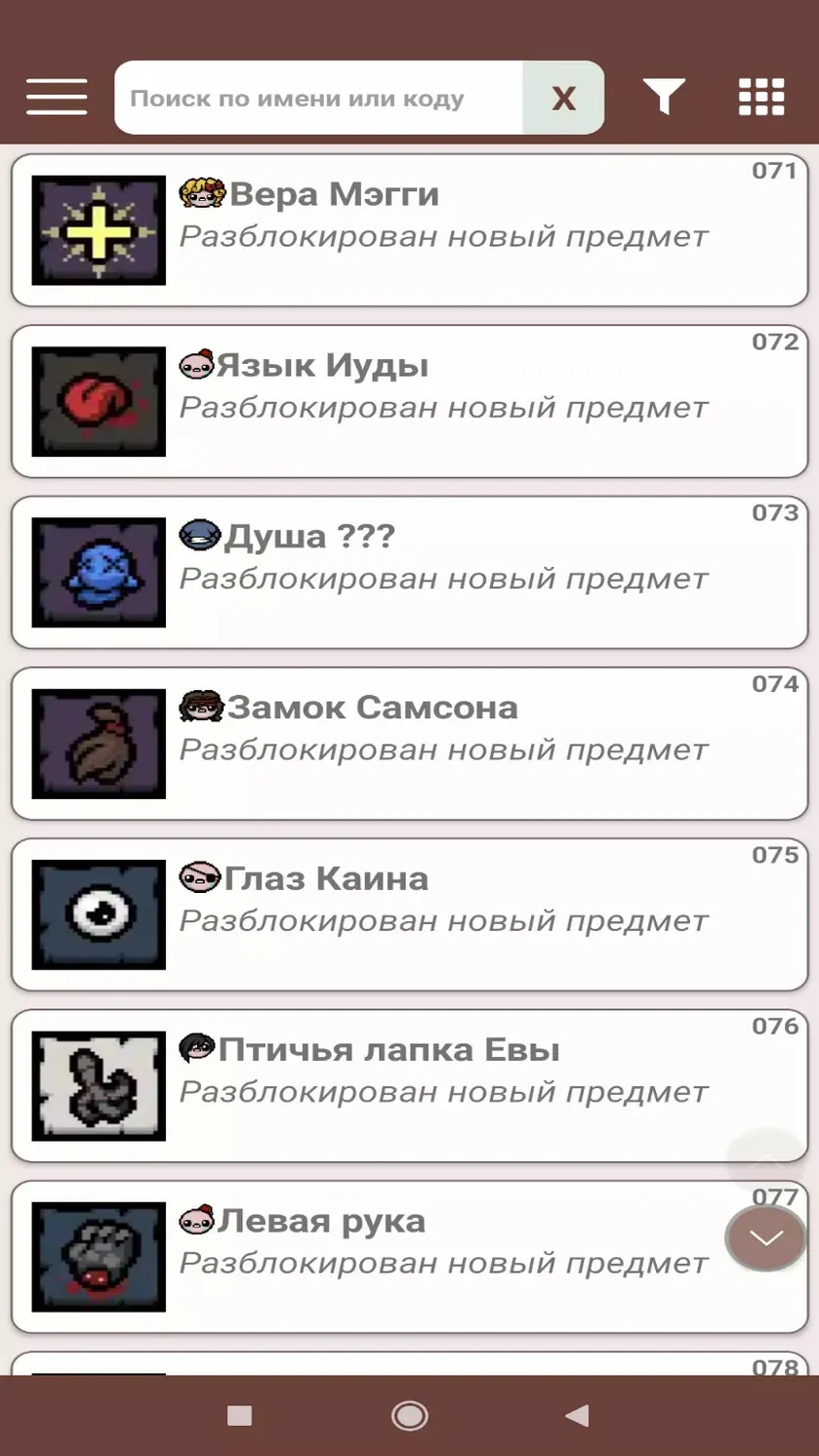Open the Глаз Каина achievement
Viewport: 819px width, 1456px height.
click(410, 914)
